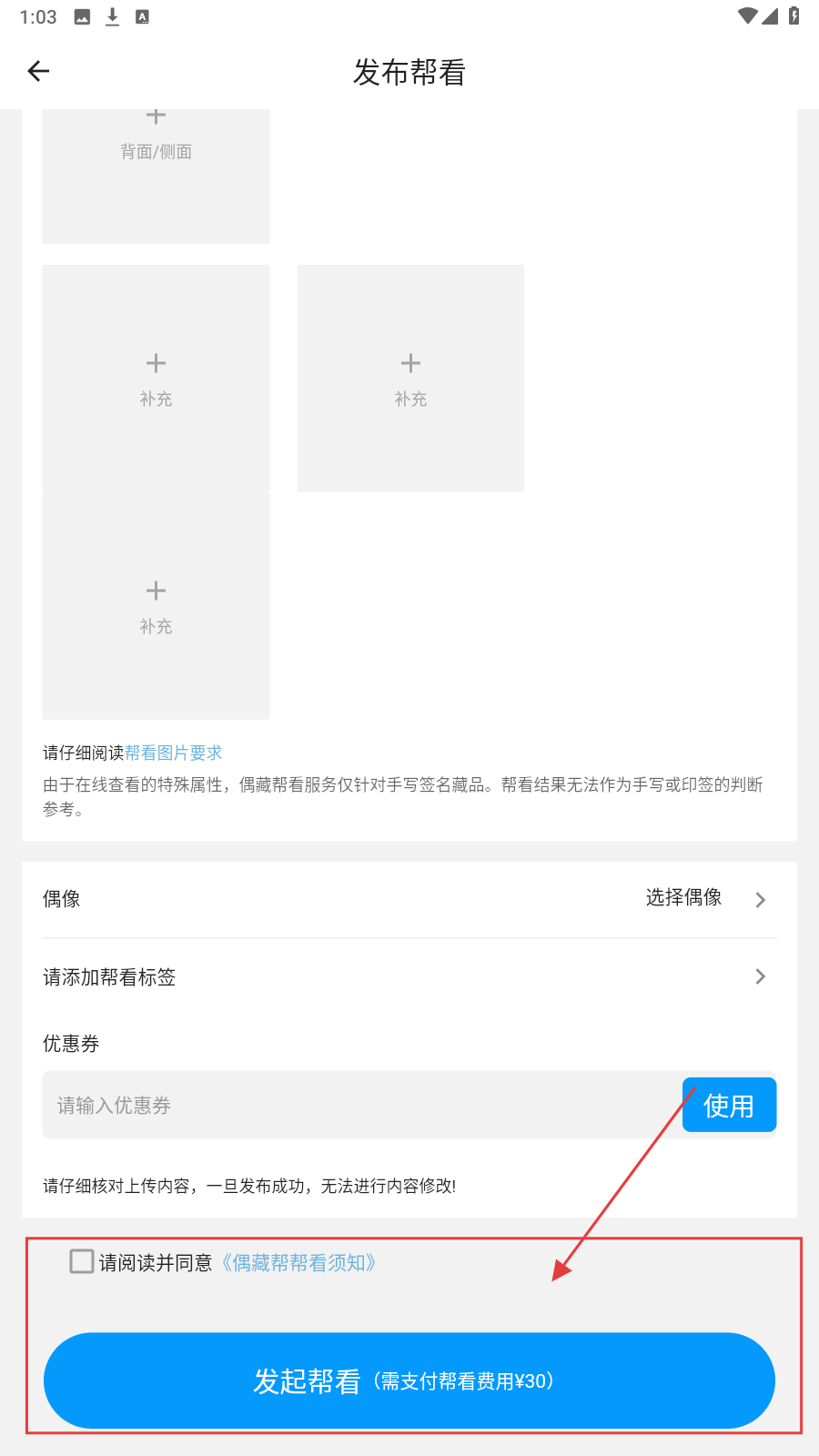Focus the 请输入优惠券 coupon field

[359, 1105]
